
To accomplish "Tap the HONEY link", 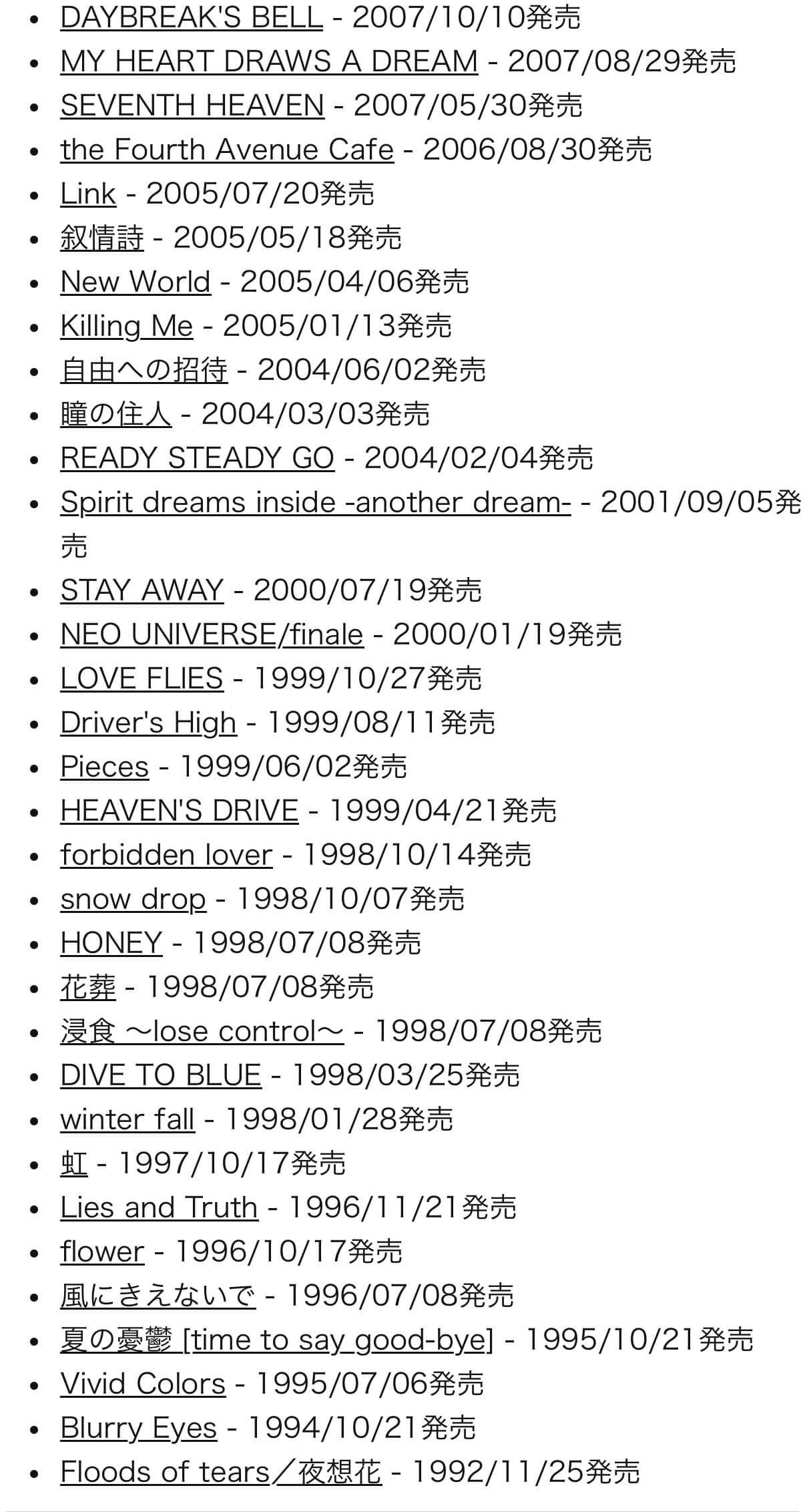I will pos(111,943).
